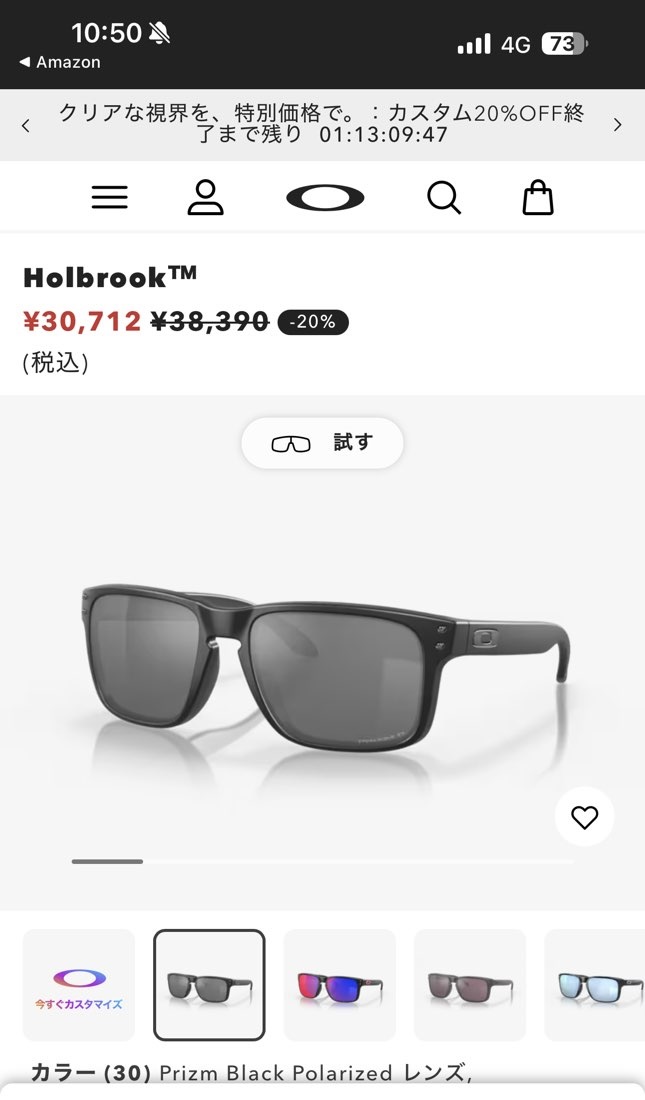The width and height of the screenshot is (645, 1100).
Task: Open the hamburger menu
Action: point(109,197)
